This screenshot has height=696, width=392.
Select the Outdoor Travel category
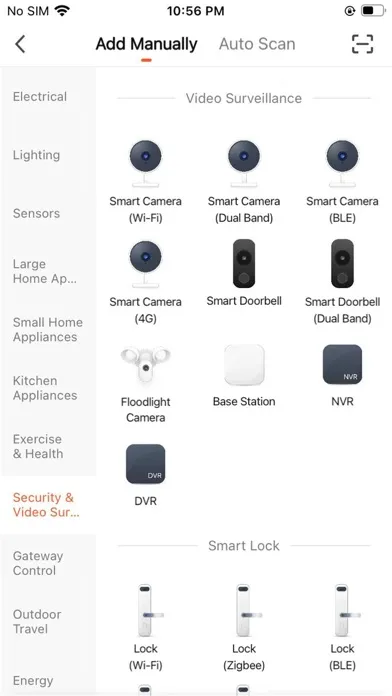click(x=37, y=621)
